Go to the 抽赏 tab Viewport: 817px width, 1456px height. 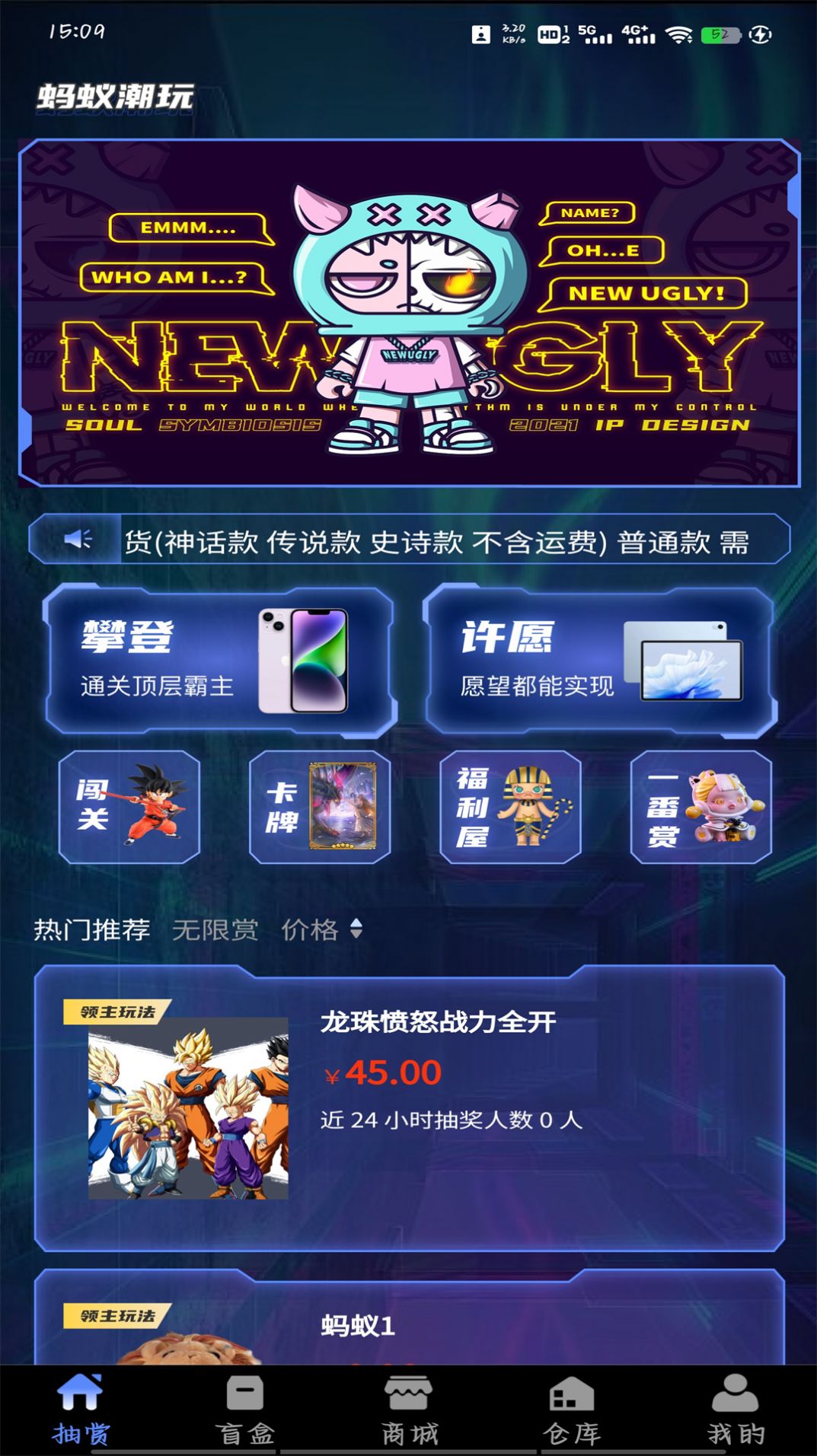tap(81, 1410)
